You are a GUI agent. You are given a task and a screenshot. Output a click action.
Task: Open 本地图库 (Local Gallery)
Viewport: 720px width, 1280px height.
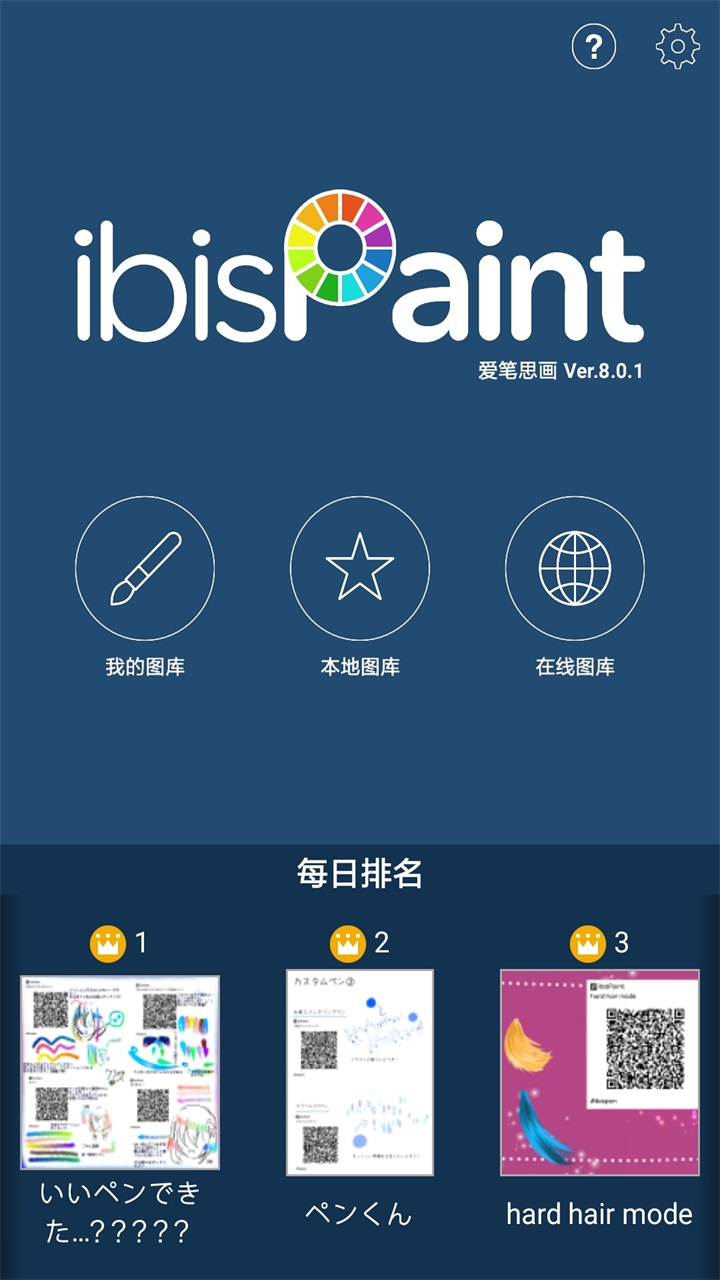pos(360,567)
